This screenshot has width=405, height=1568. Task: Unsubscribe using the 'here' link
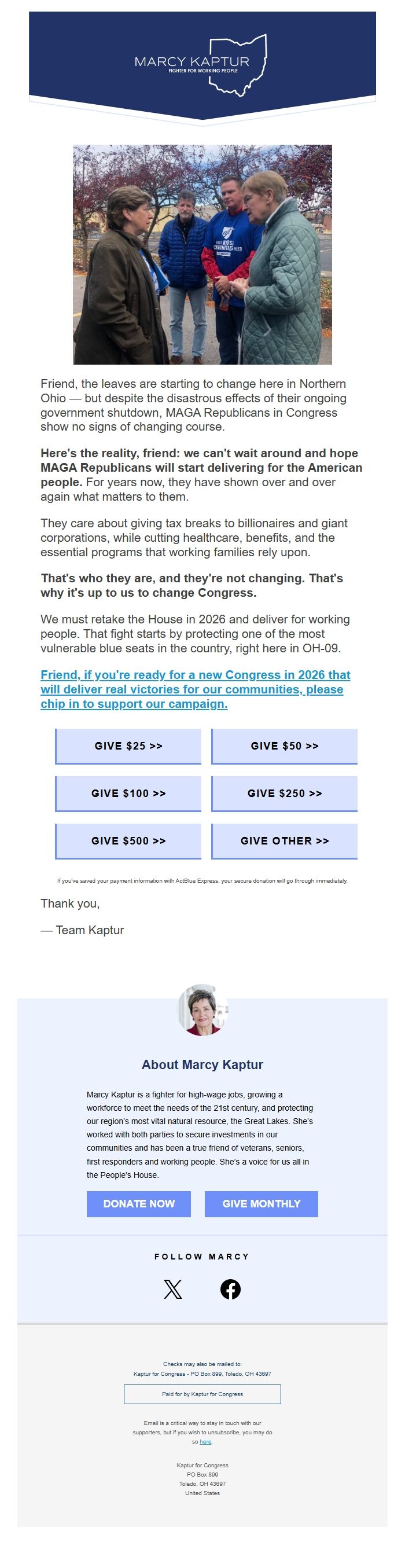[205, 1441]
